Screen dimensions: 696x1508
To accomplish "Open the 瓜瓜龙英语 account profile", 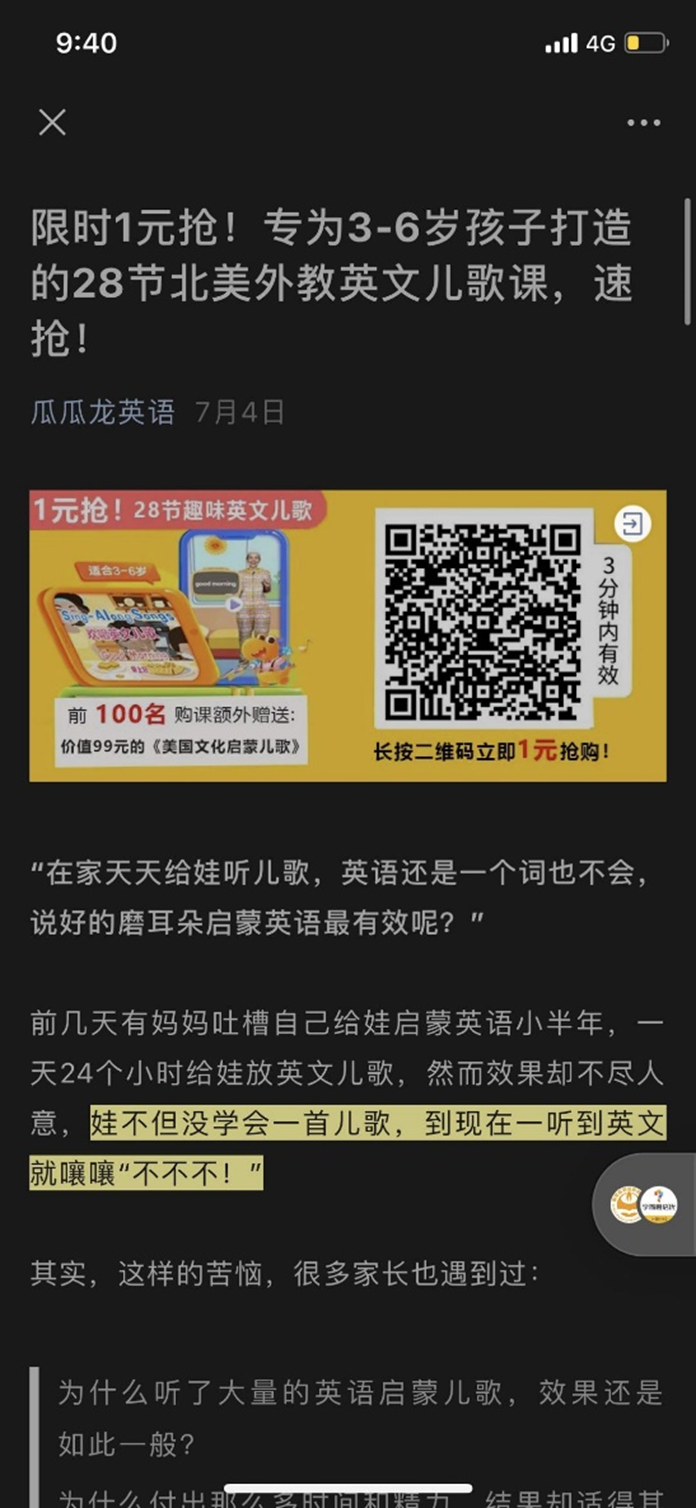I will click(x=103, y=412).
